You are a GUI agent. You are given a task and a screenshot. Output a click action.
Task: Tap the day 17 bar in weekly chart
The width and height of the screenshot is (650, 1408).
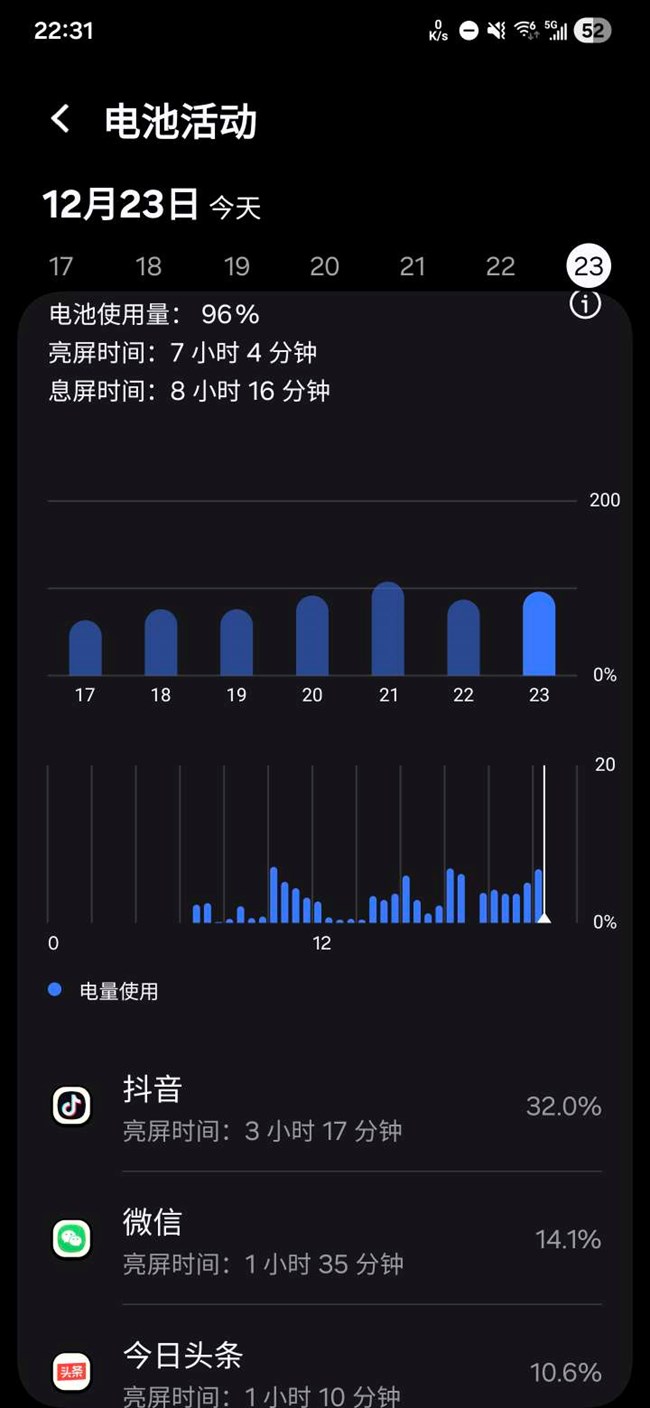click(x=85, y=648)
